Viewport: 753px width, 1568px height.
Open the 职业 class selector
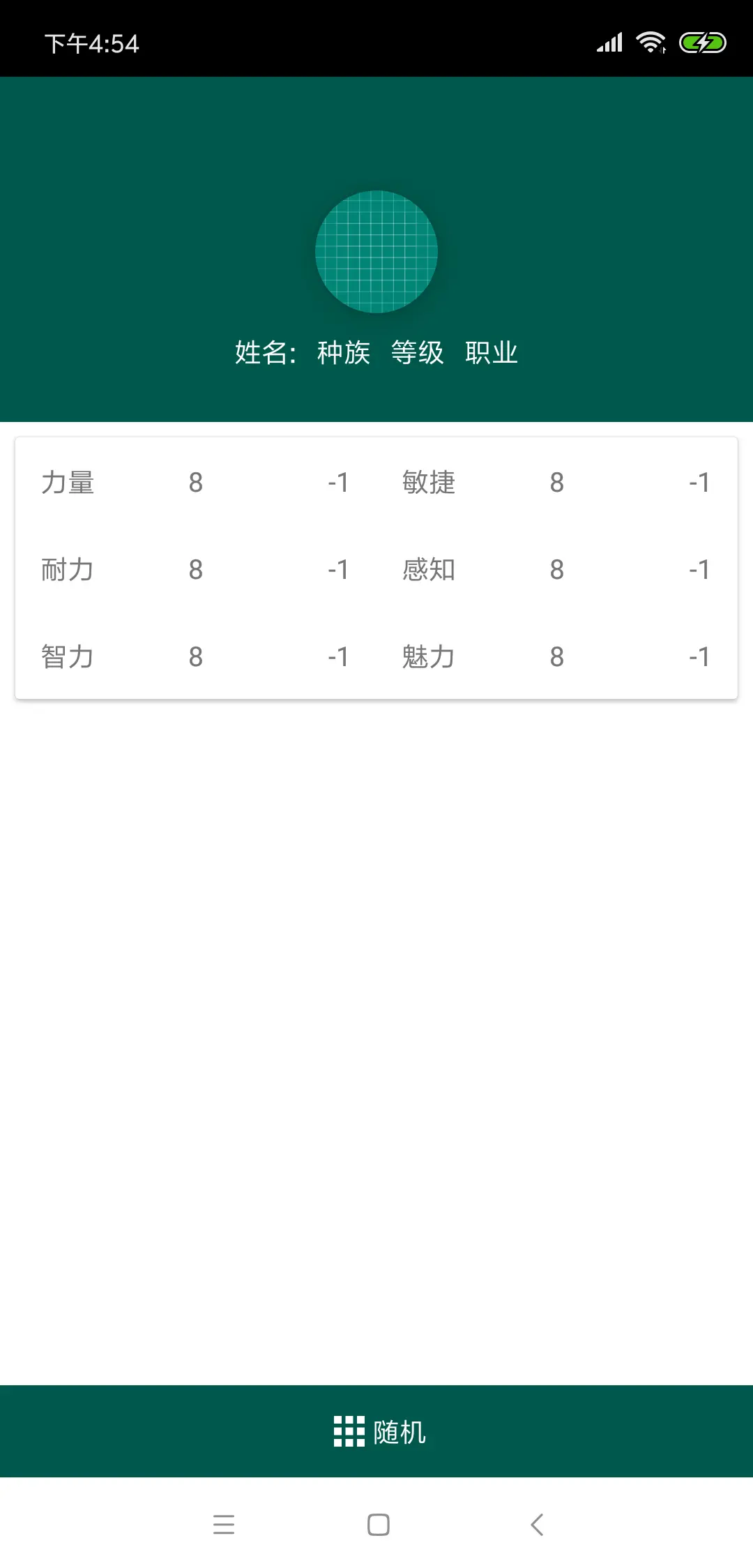tap(491, 353)
